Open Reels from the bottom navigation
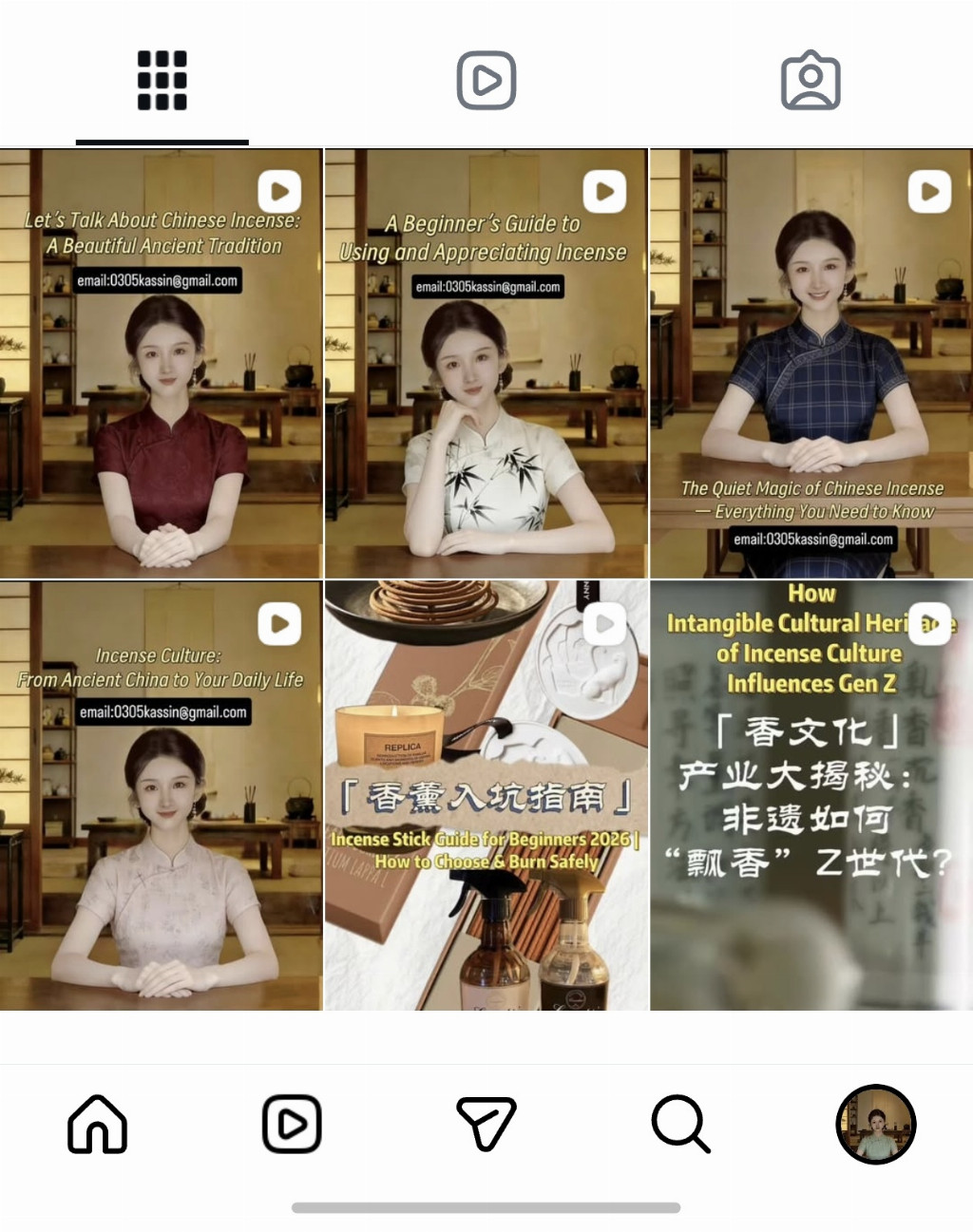The height and width of the screenshot is (1232, 973). pyautogui.click(x=292, y=1124)
